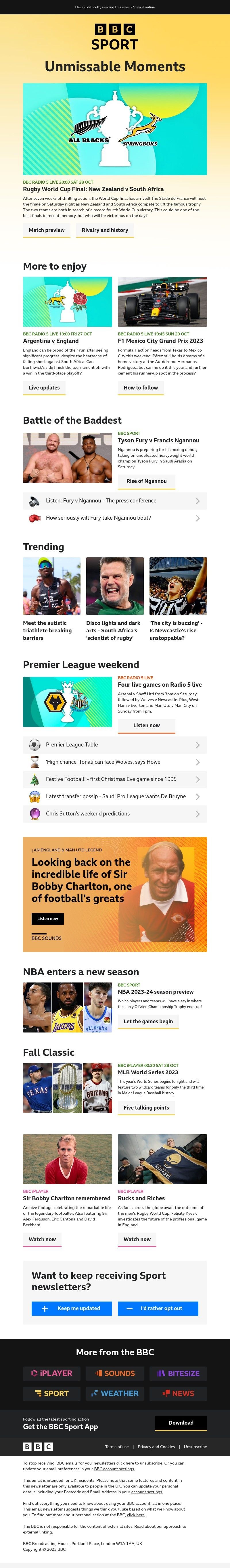Screen dimensions: 230x1568
Task: Open How seriously will Fury take Ngannou bout
Action: click(114, 518)
